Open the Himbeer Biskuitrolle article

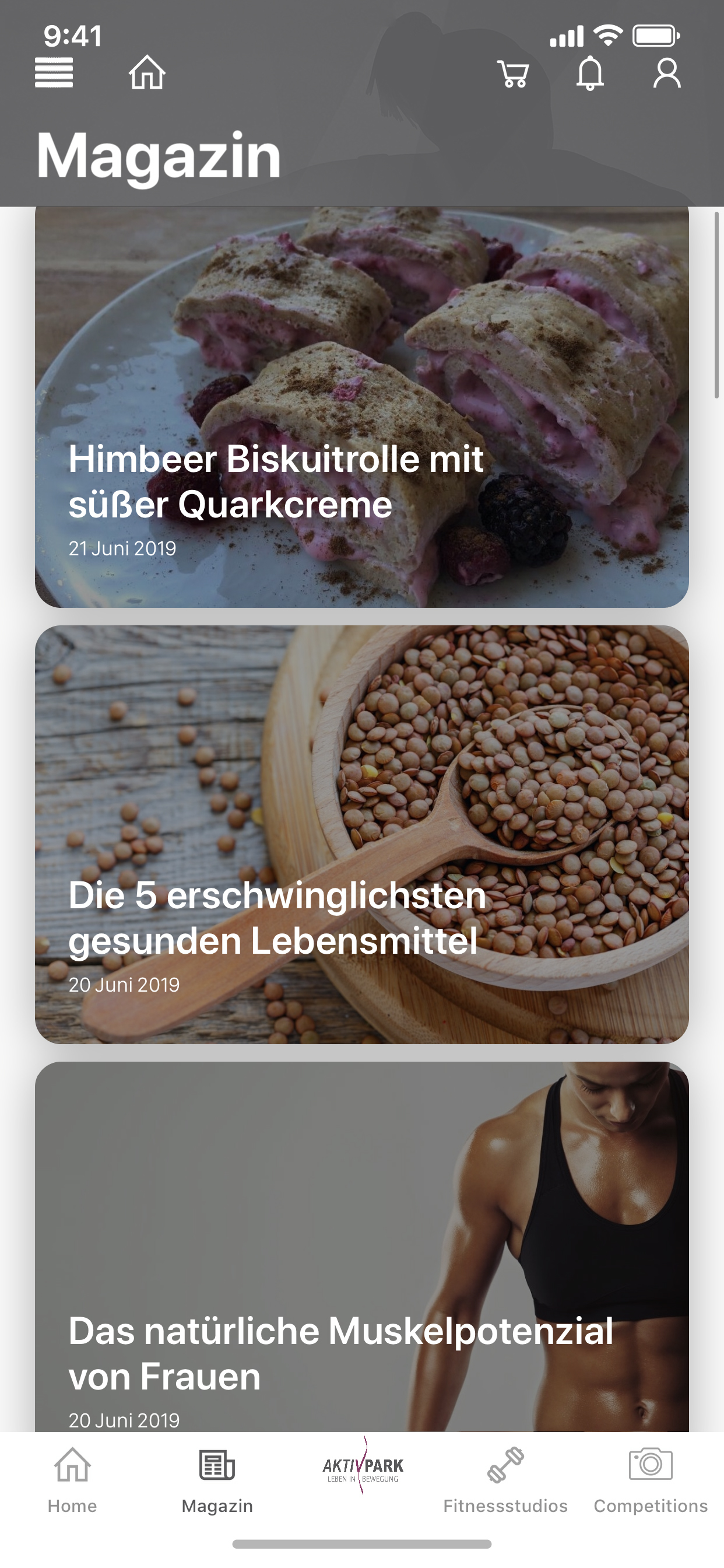click(x=362, y=407)
